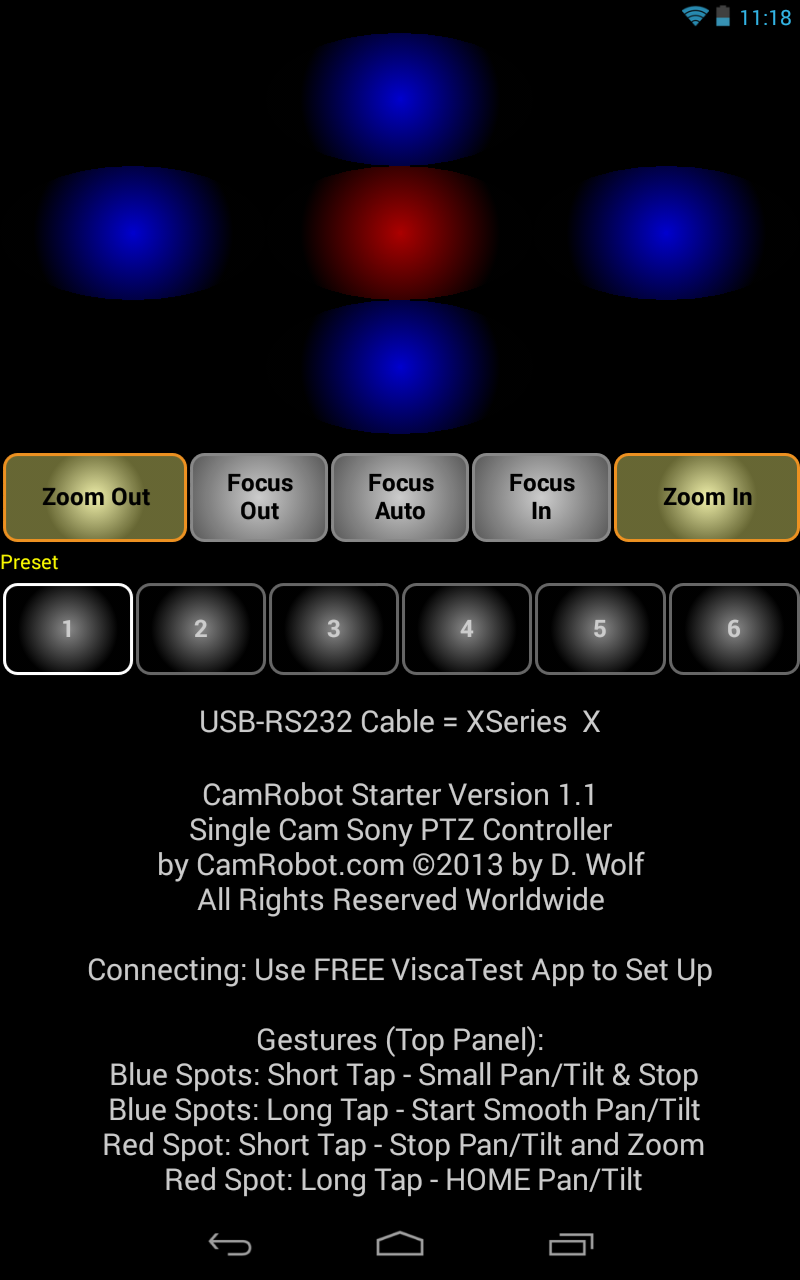Select preset 3
This screenshot has width=800, height=1280.
click(334, 629)
